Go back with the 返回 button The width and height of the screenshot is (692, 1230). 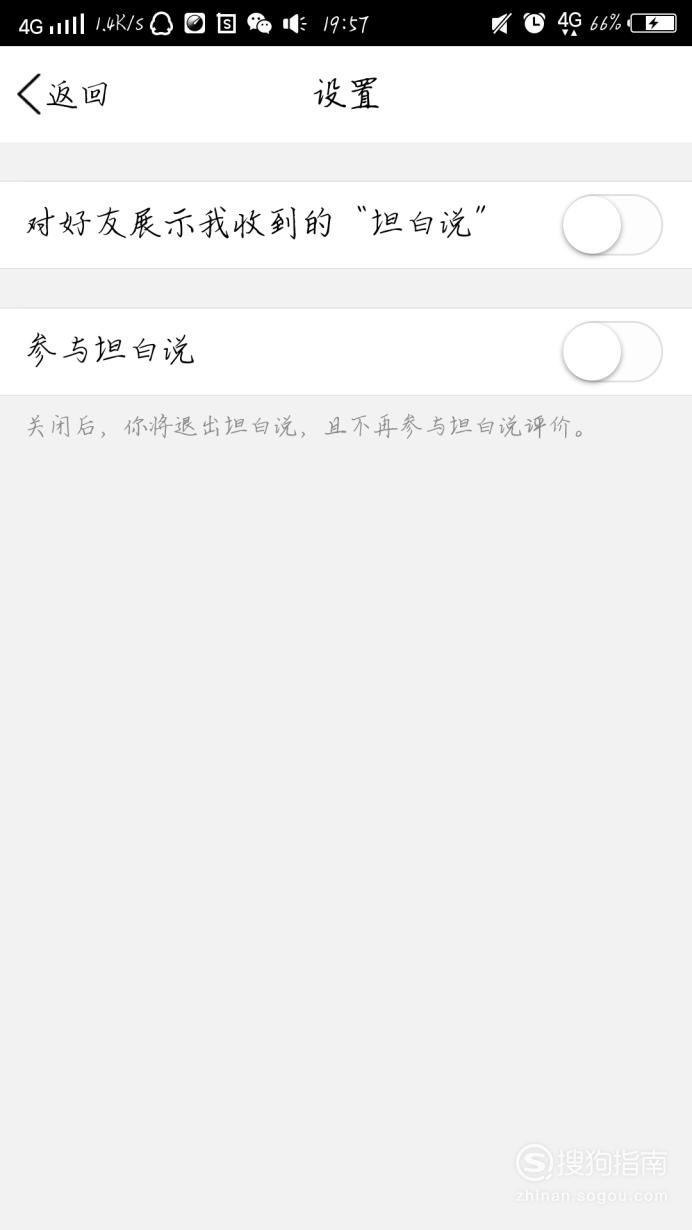(63, 95)
